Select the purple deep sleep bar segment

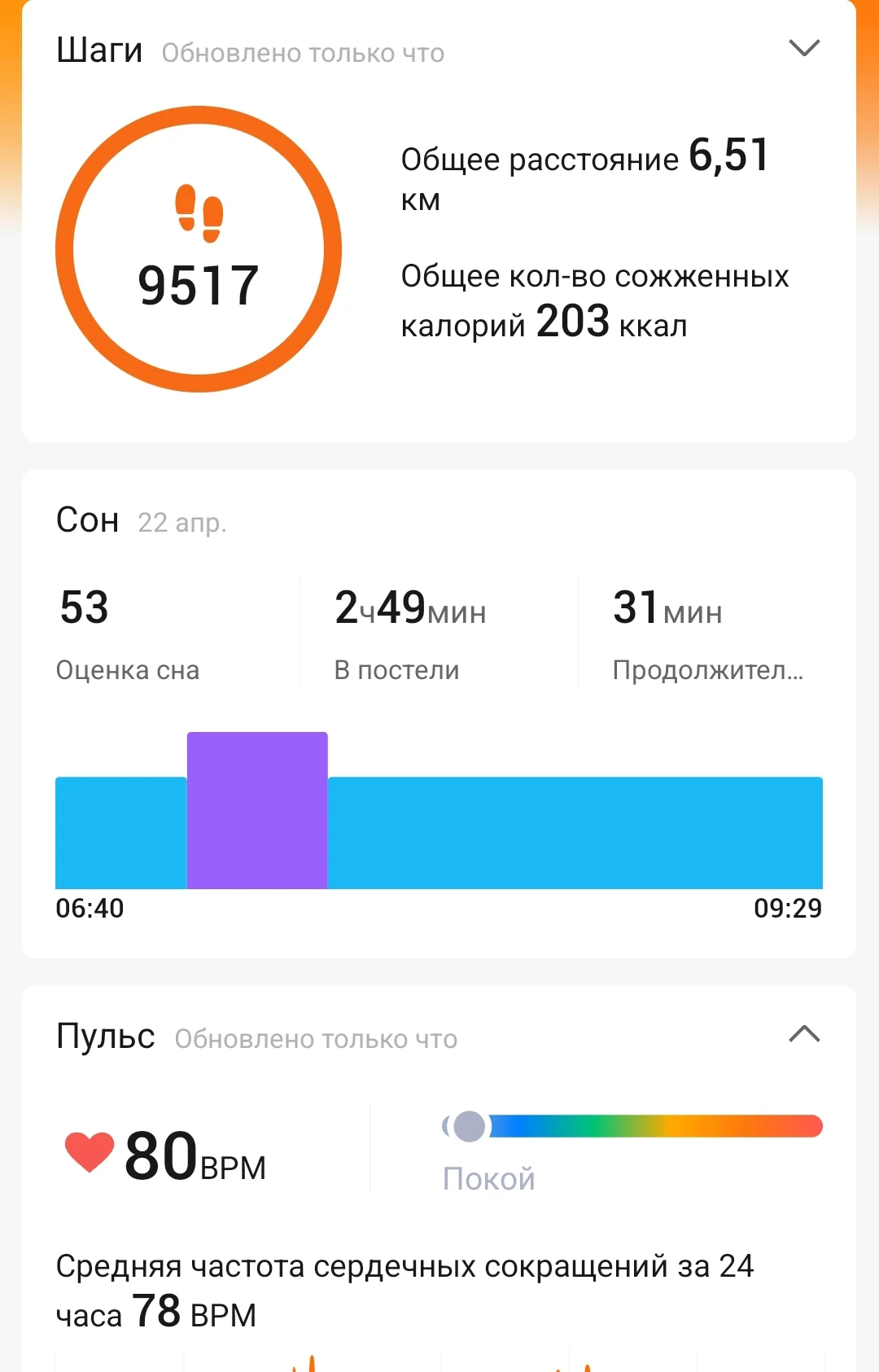coord(257,809)
